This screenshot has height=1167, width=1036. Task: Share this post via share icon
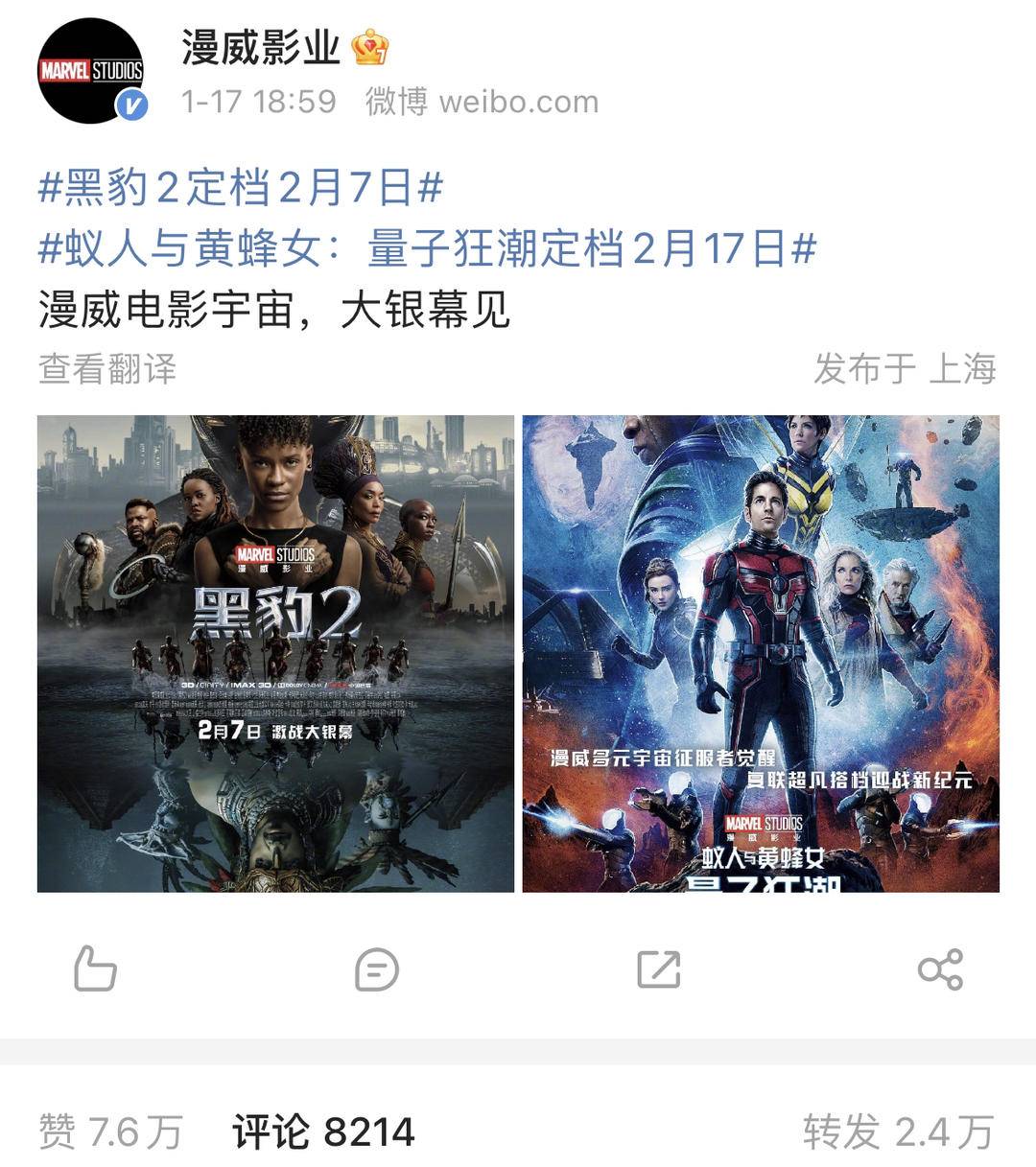click(x=940, y=969)
